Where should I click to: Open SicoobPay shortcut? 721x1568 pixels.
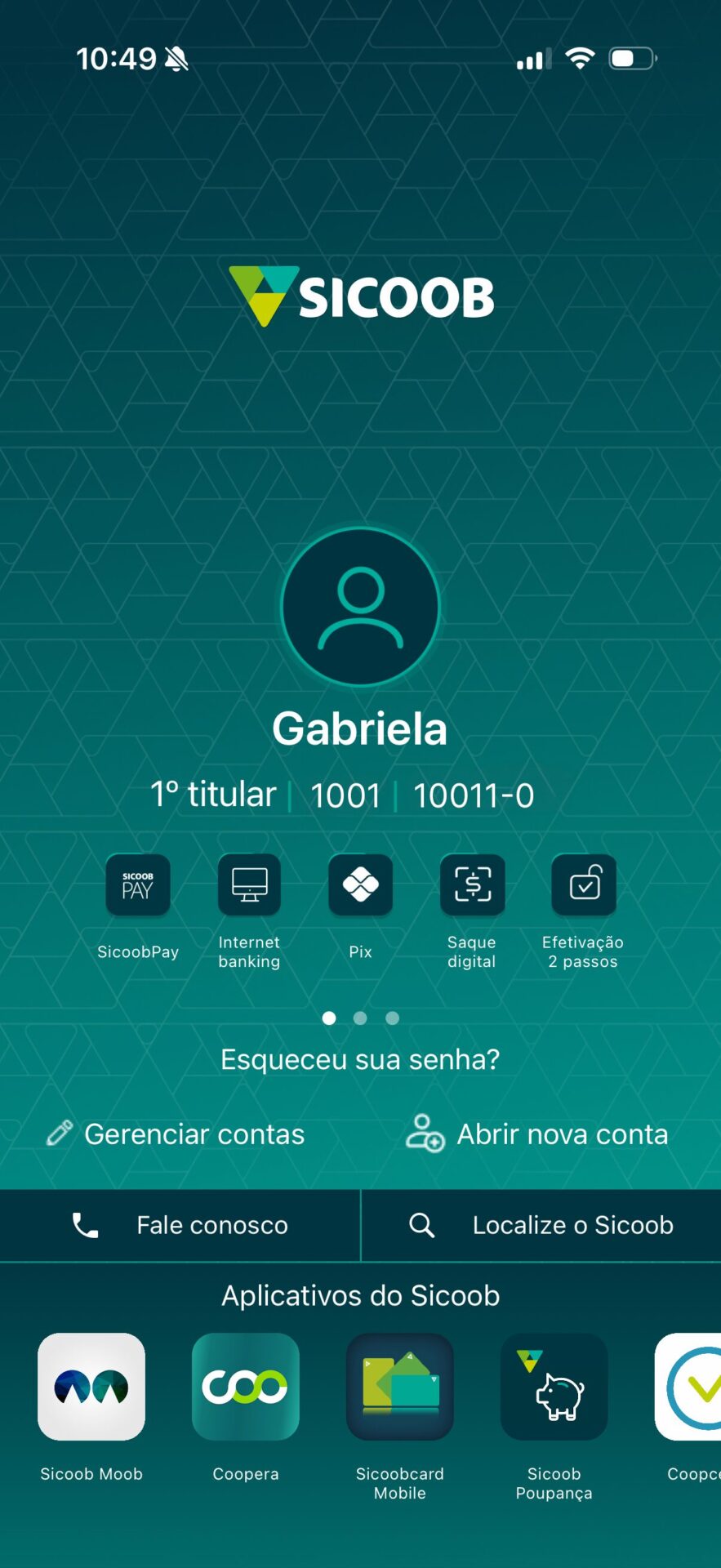(138, 885)
